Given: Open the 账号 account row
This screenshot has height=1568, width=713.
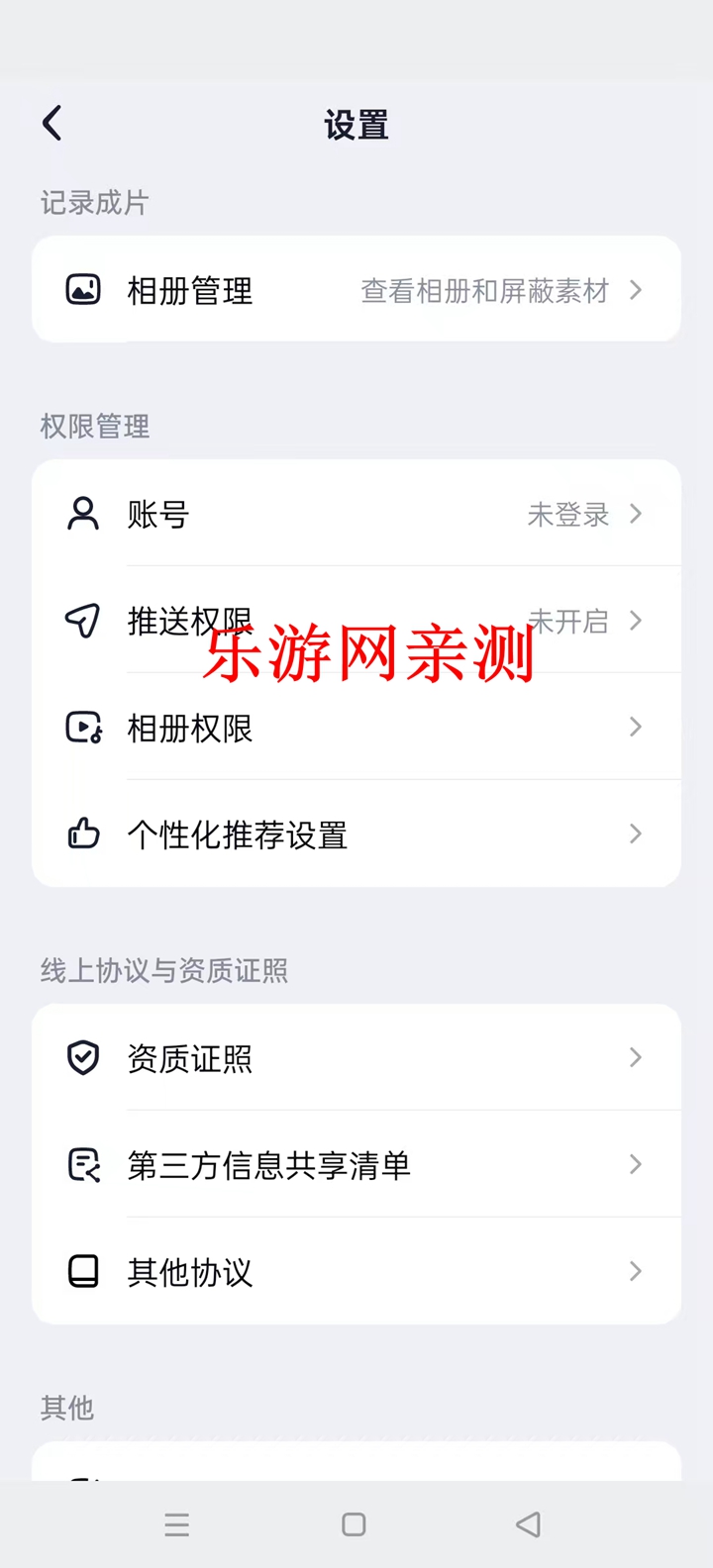Looking at the screenshot, I should (356, 514).
